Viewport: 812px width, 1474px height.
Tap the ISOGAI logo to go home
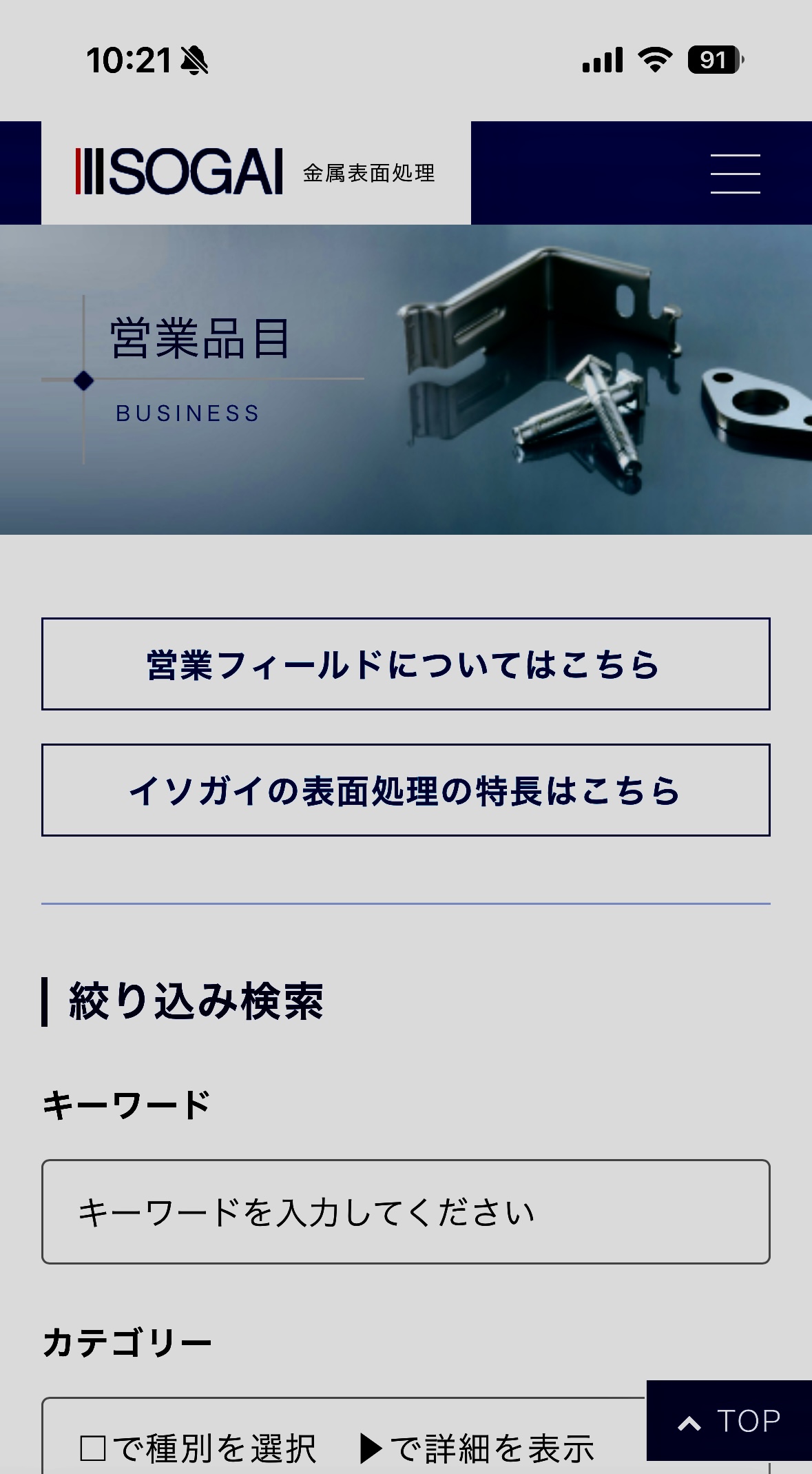point(180,172)
